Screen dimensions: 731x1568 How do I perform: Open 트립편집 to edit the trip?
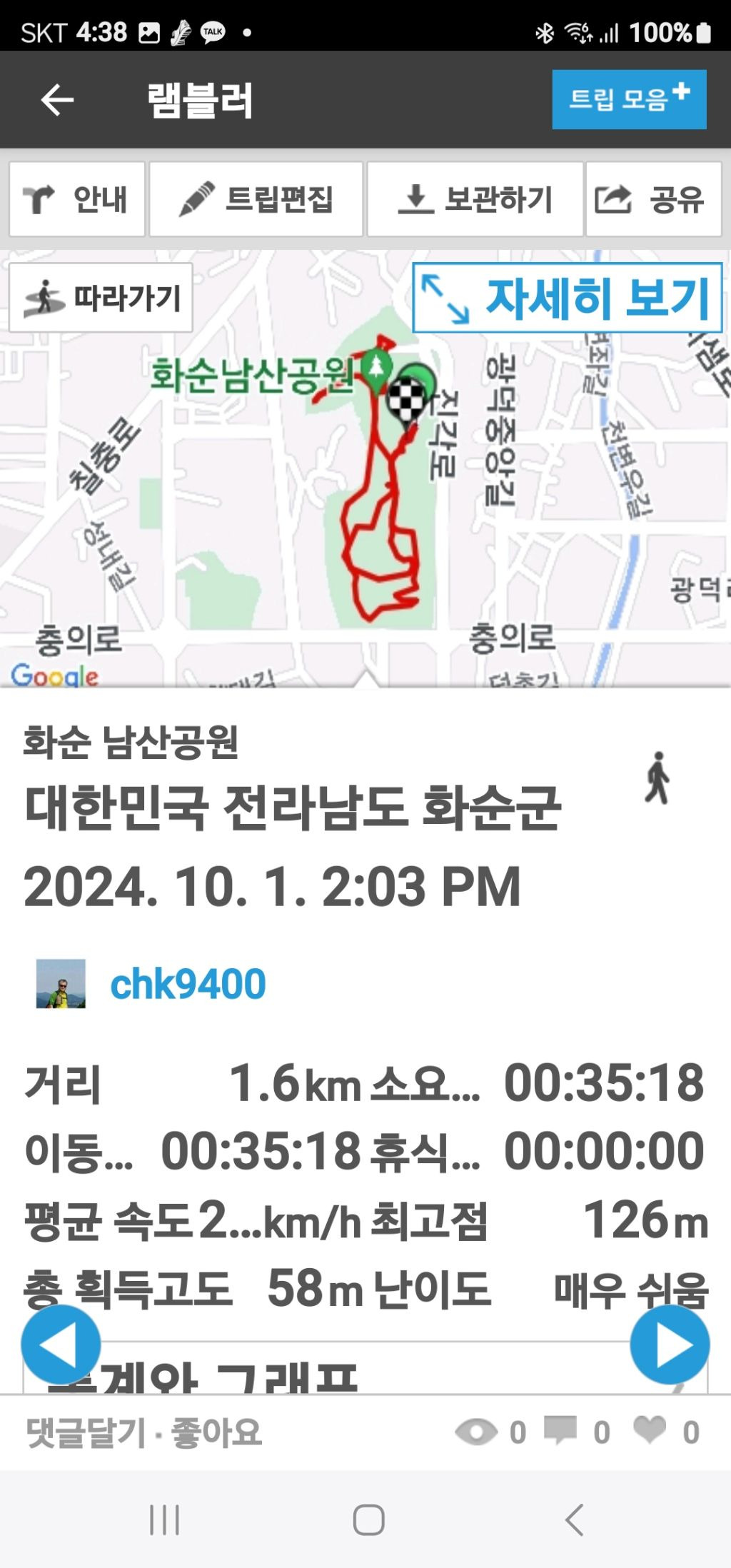tap(256, 199)
